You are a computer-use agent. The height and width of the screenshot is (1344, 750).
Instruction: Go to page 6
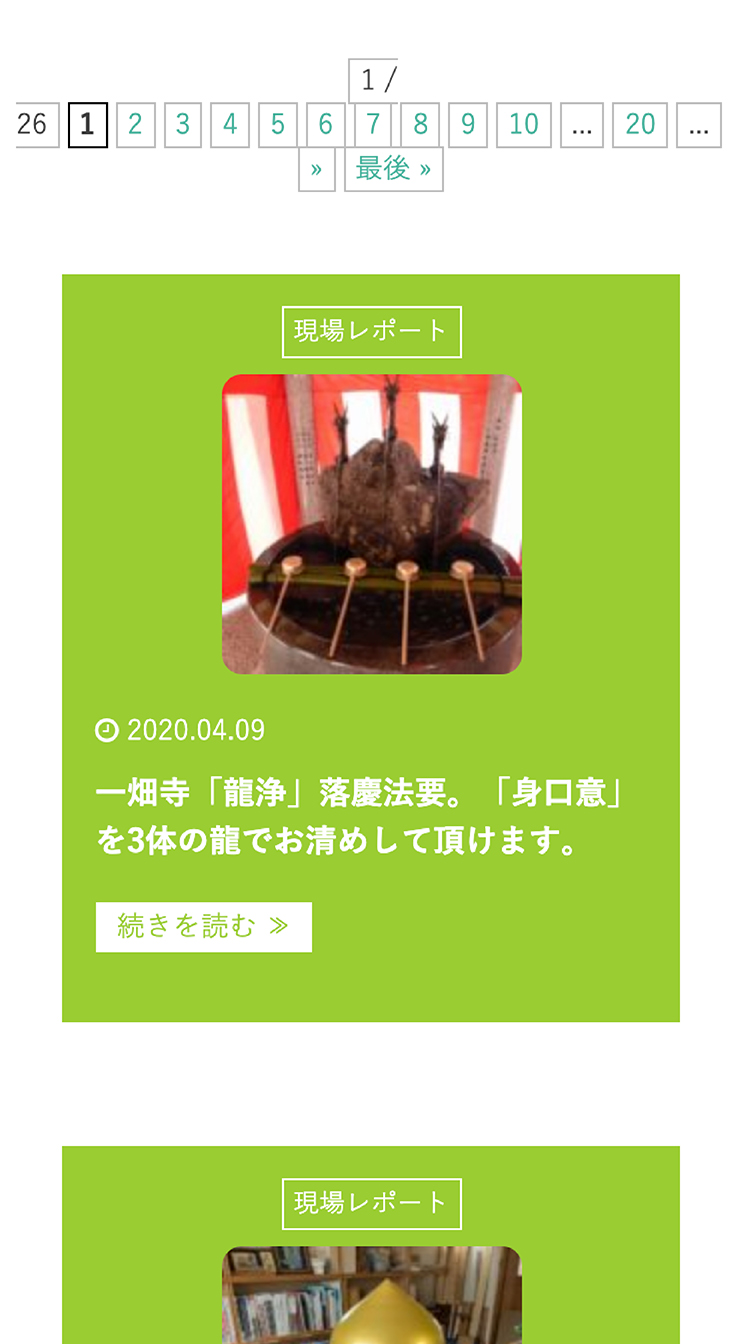(325, 125)
